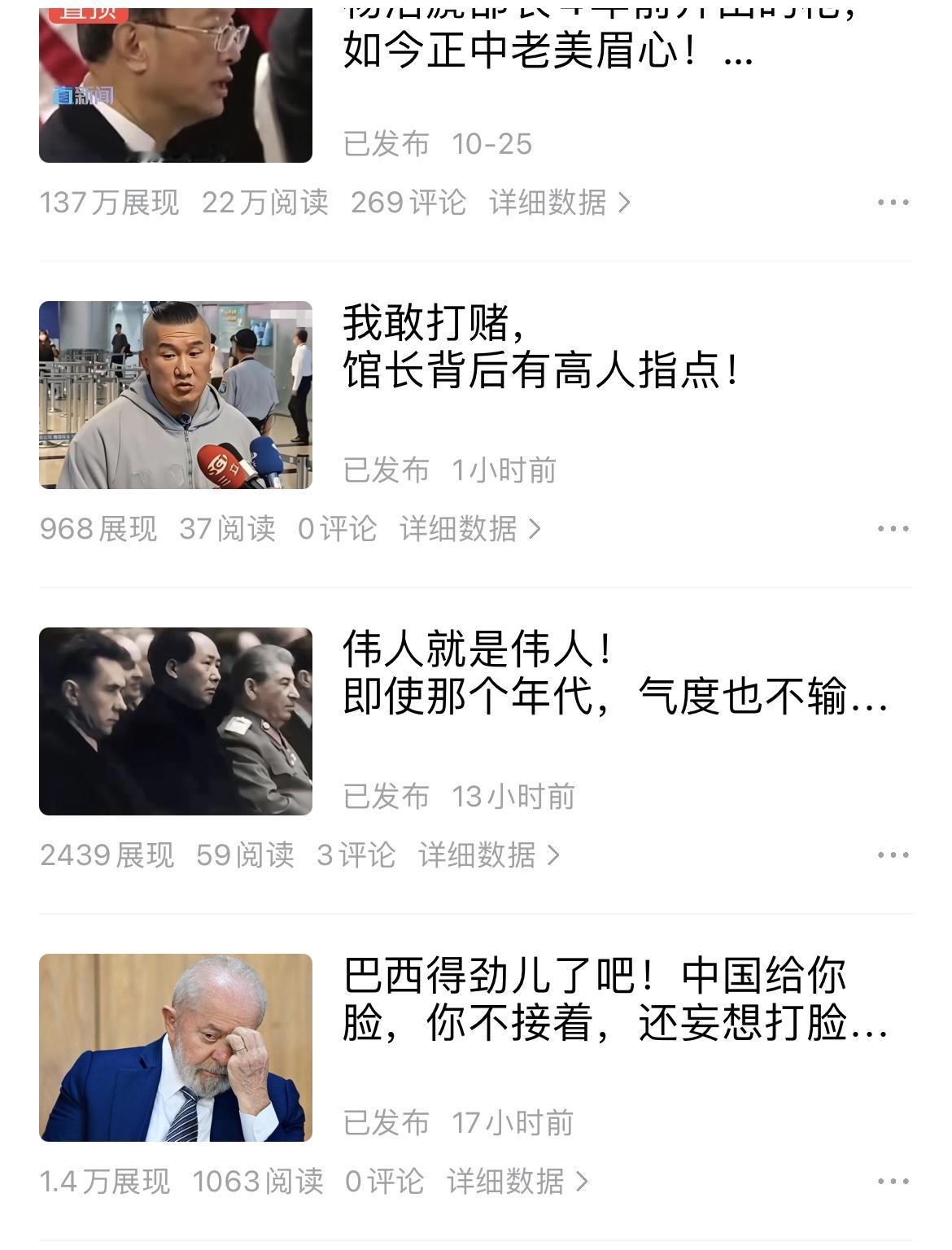Open the post '巴西得劲儿了吧!'
The height and width of the screenshot is (1250, 952).
pyautogui.click(x=614, y=999)
